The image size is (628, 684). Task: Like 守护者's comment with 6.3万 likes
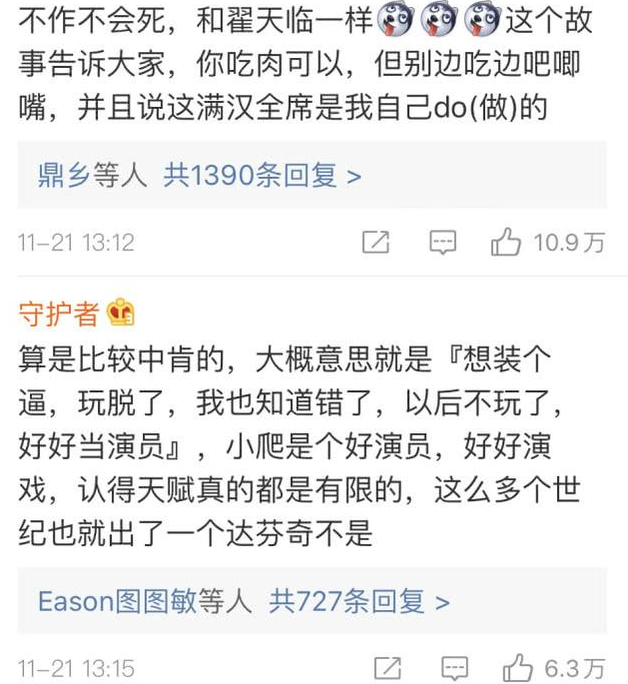click(519, 667)
